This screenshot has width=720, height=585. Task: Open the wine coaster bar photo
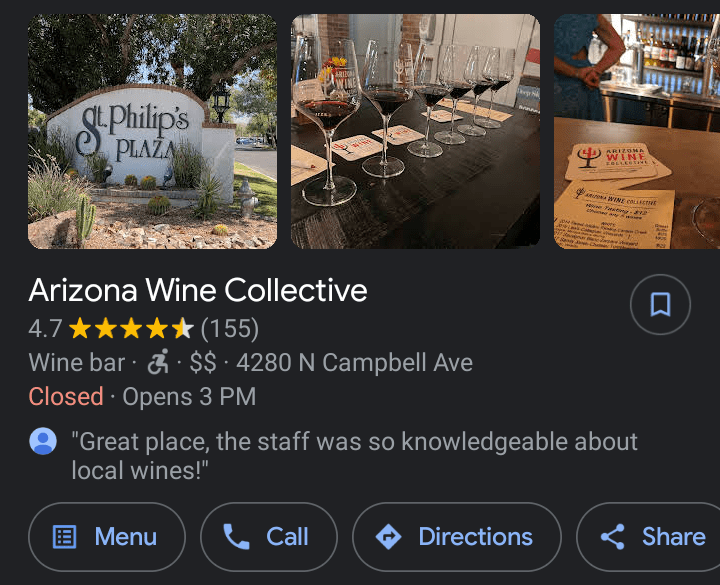636,131
